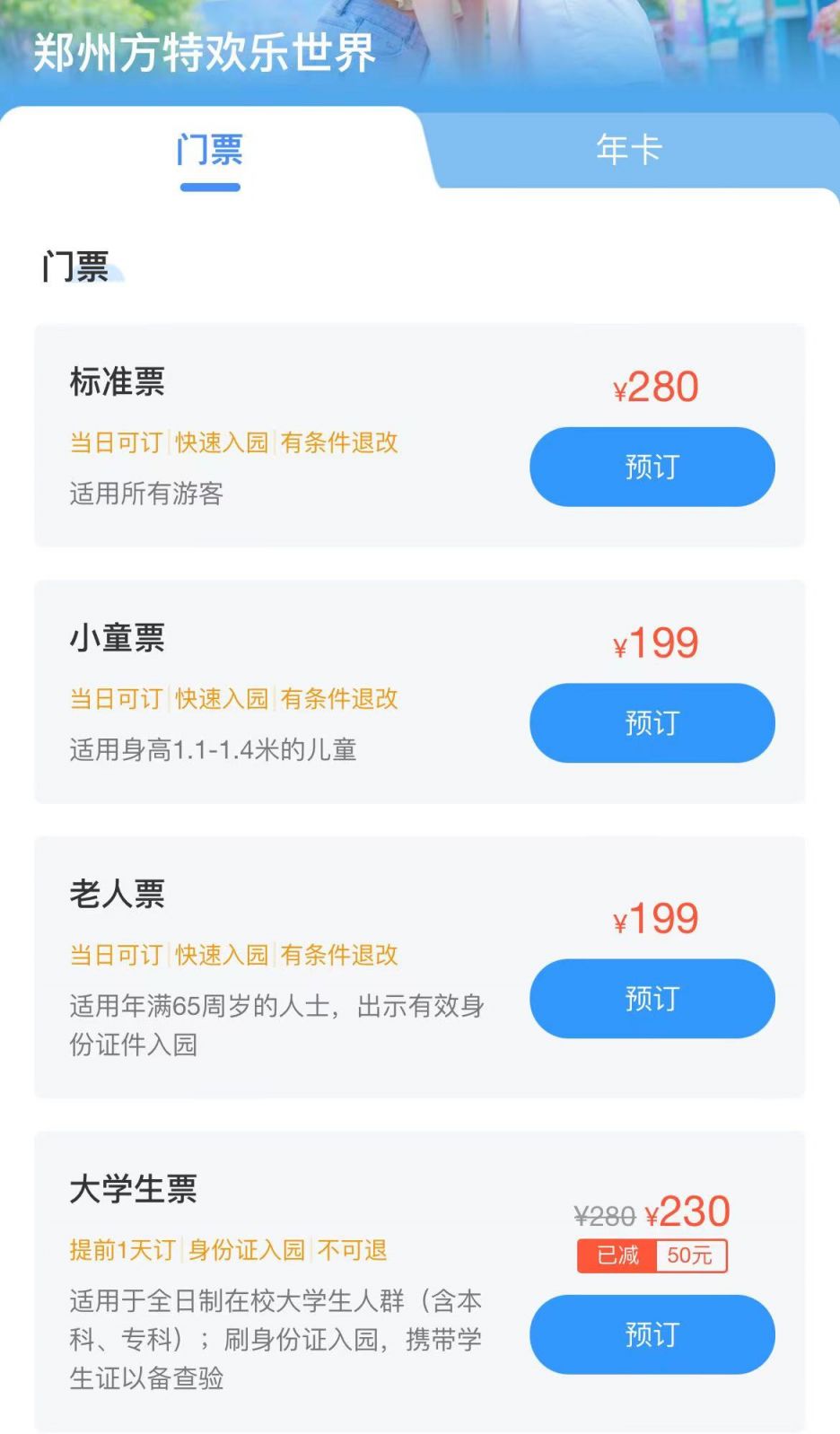Click the 郑州方特欢乐世界 page title
The image size is (840, 1434).
[x=202, y=56]
